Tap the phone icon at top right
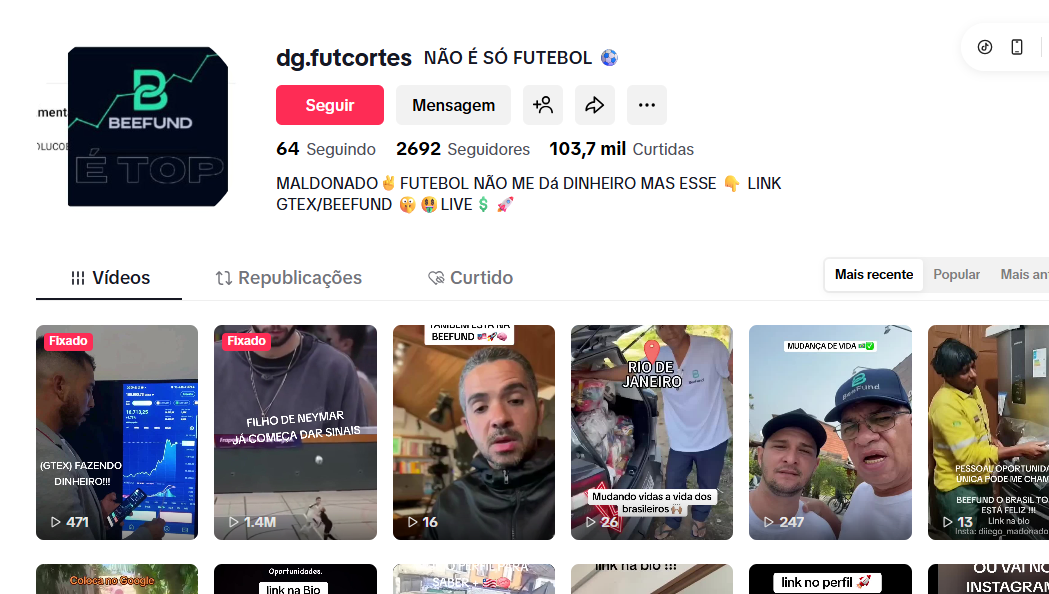Image resolution: width=1049 pixels, height=594 pixels. pyautogui.click(x=1017, y=47)
